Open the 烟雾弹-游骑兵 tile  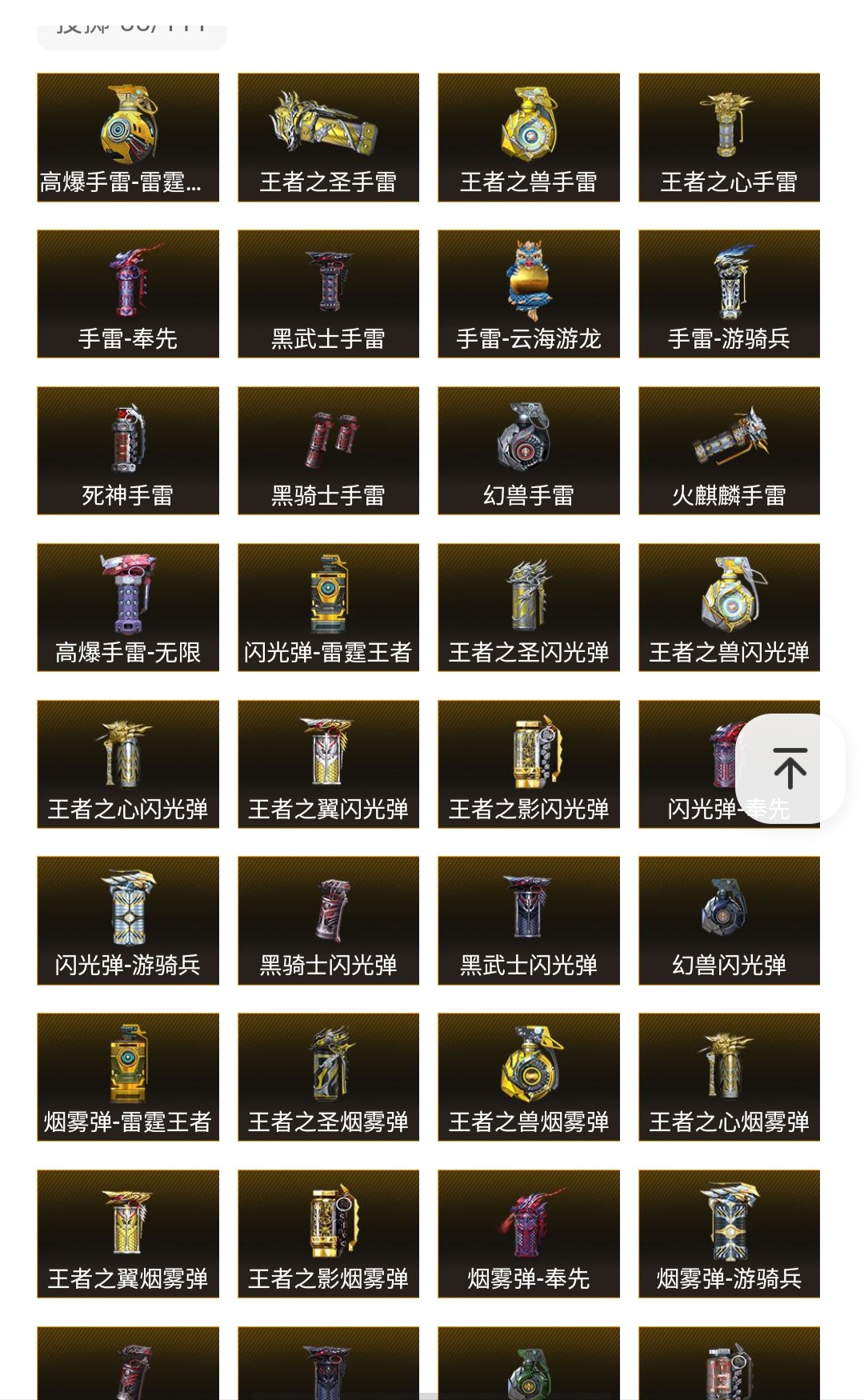[729, 1234]
